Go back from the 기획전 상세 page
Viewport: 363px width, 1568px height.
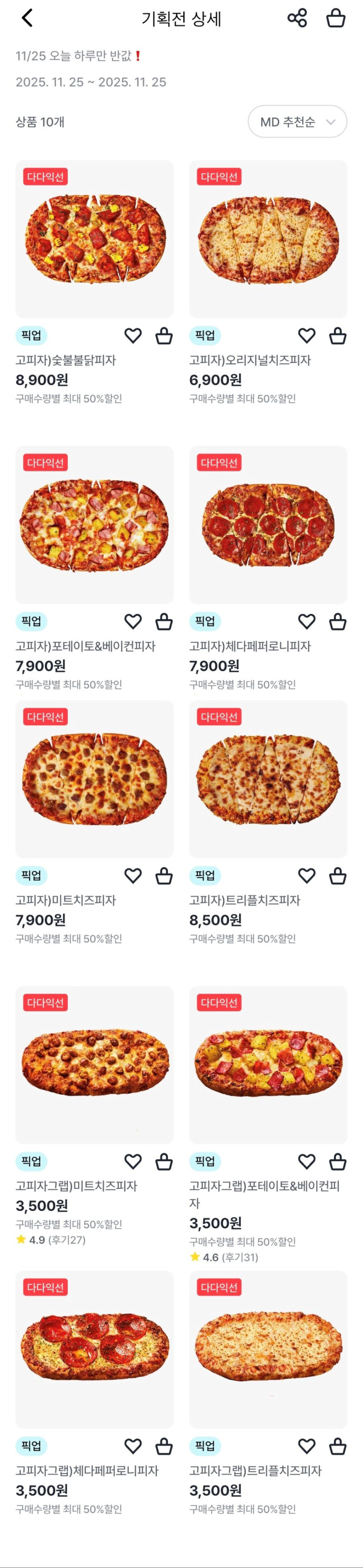(x=27, y=18)
